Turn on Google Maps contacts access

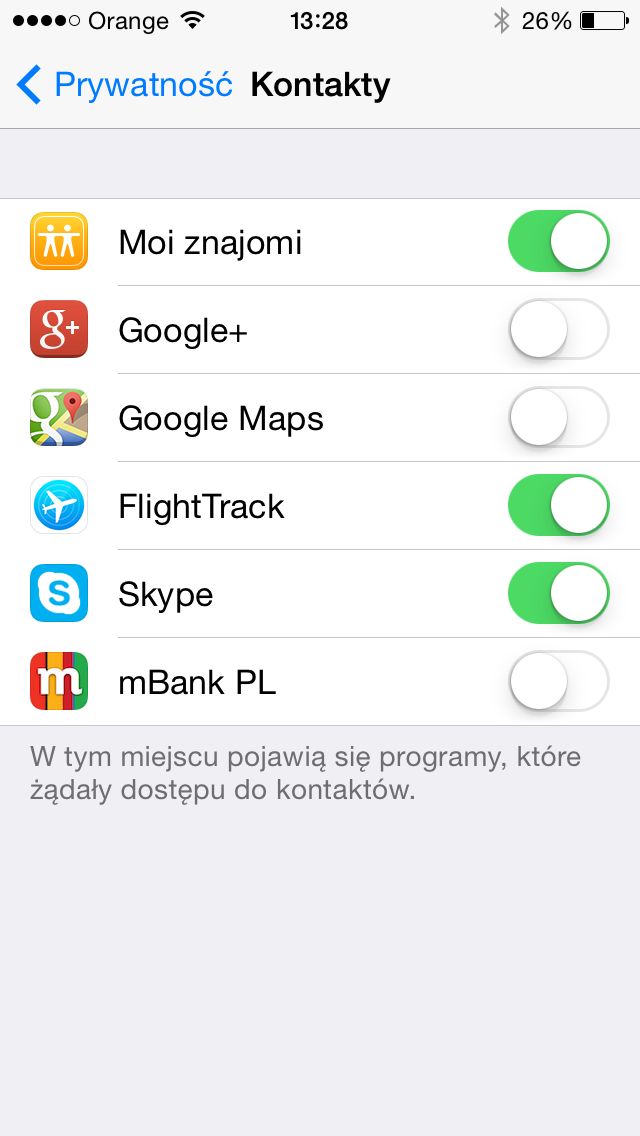558,418
